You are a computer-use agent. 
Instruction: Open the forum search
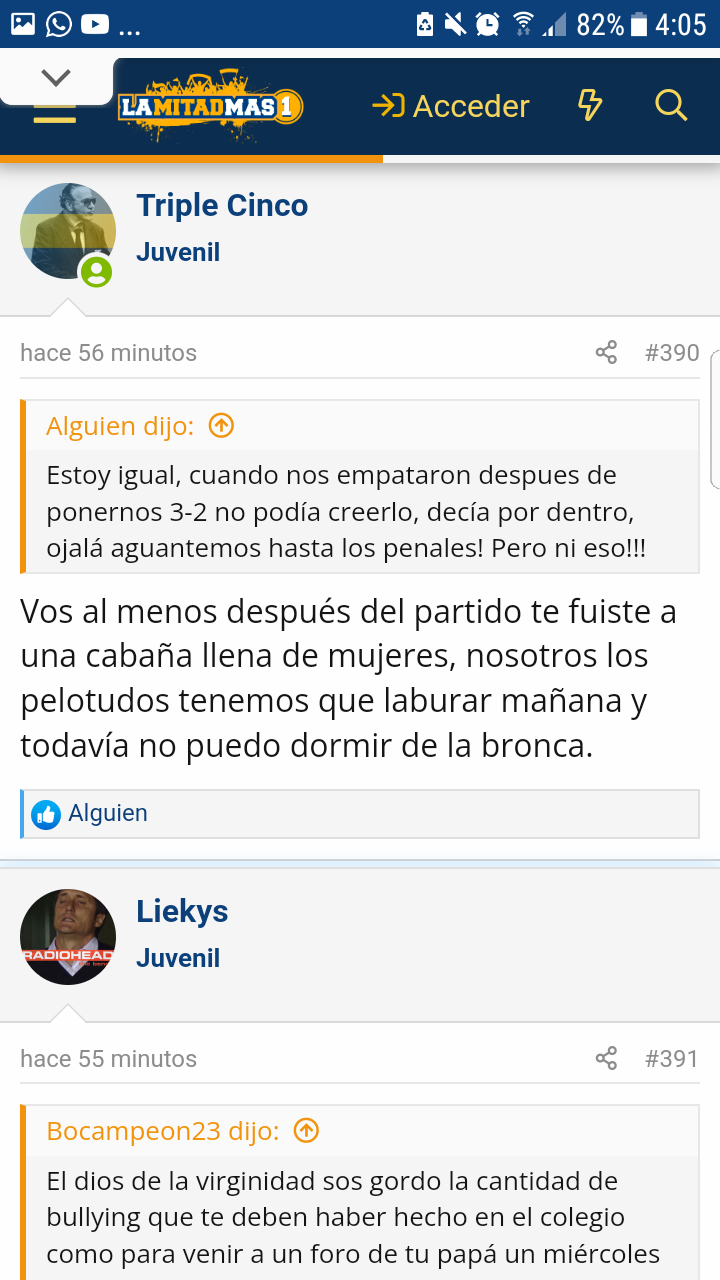(671, 105)
